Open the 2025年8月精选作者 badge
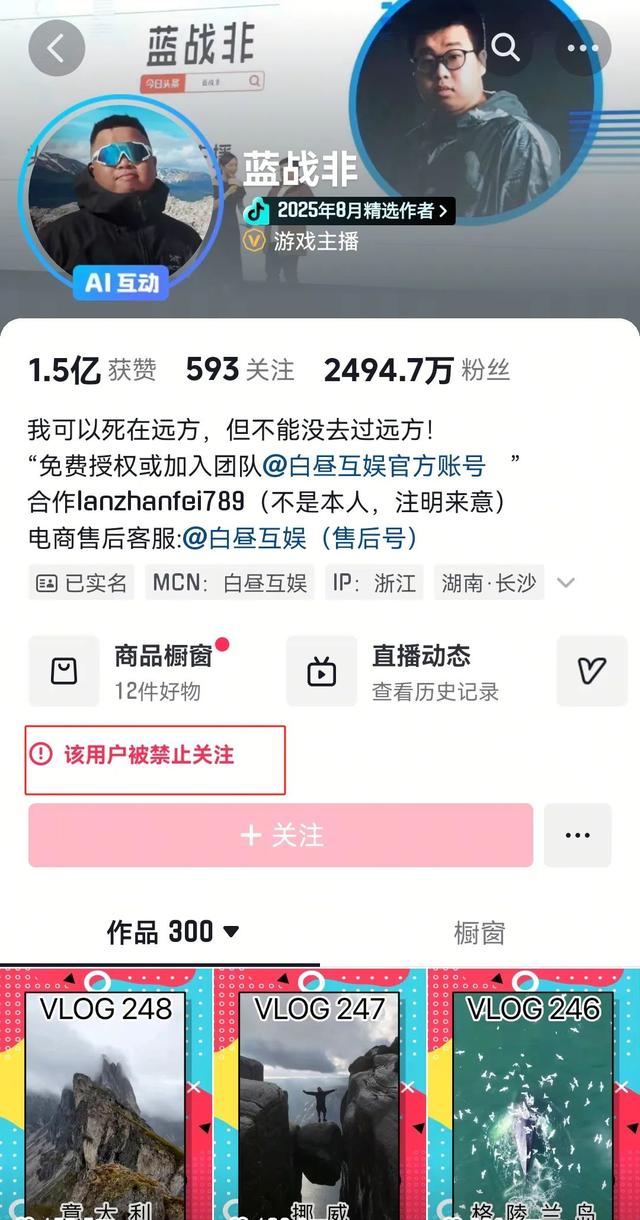The width and height of the screenshot is (640, 1220). tap(350, 211)
